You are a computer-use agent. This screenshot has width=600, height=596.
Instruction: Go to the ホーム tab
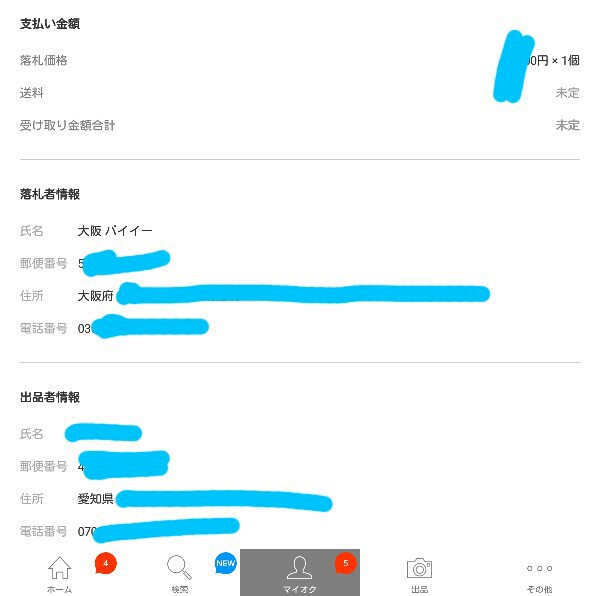click(60, 573)
